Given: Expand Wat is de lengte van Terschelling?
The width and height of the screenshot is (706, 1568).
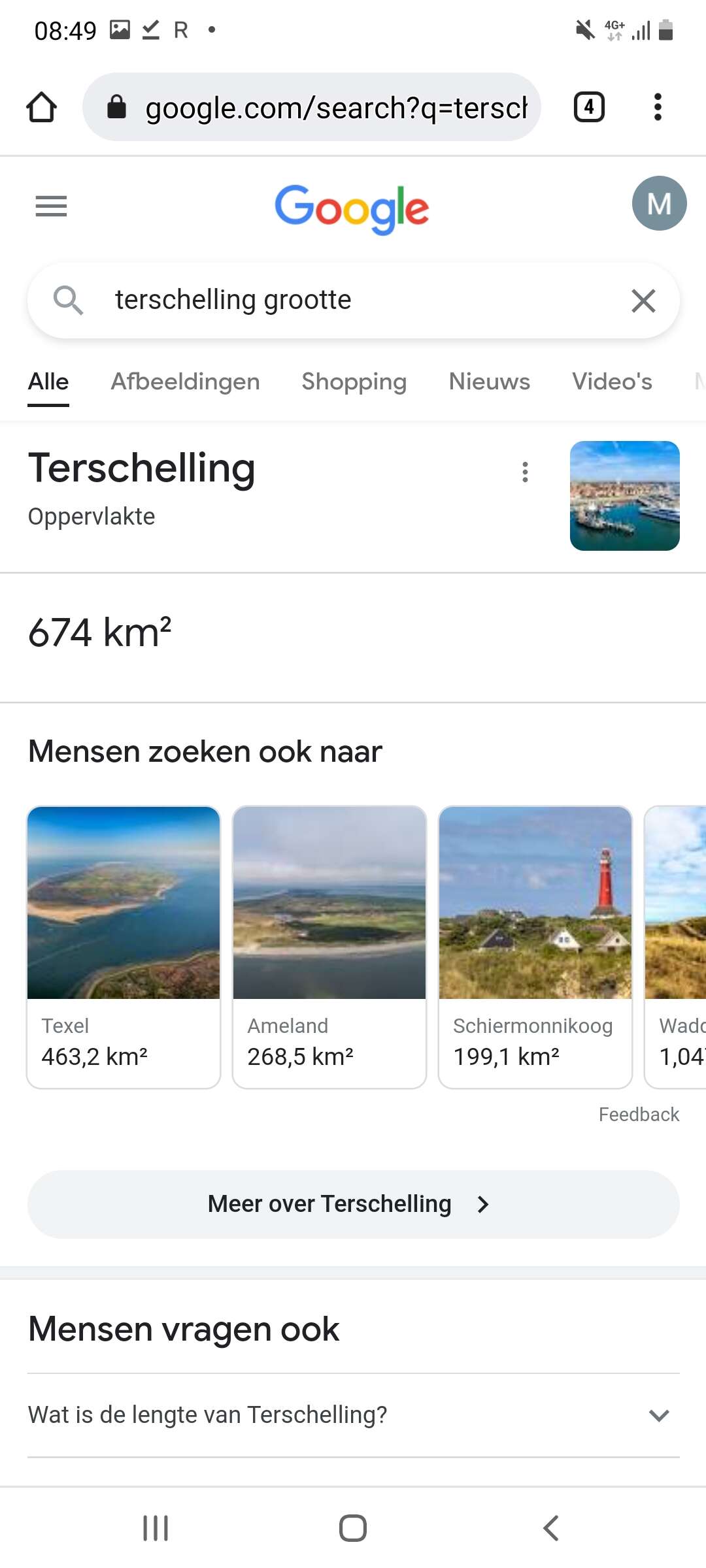Looking at the screenshot, I should pos(353,1414).
